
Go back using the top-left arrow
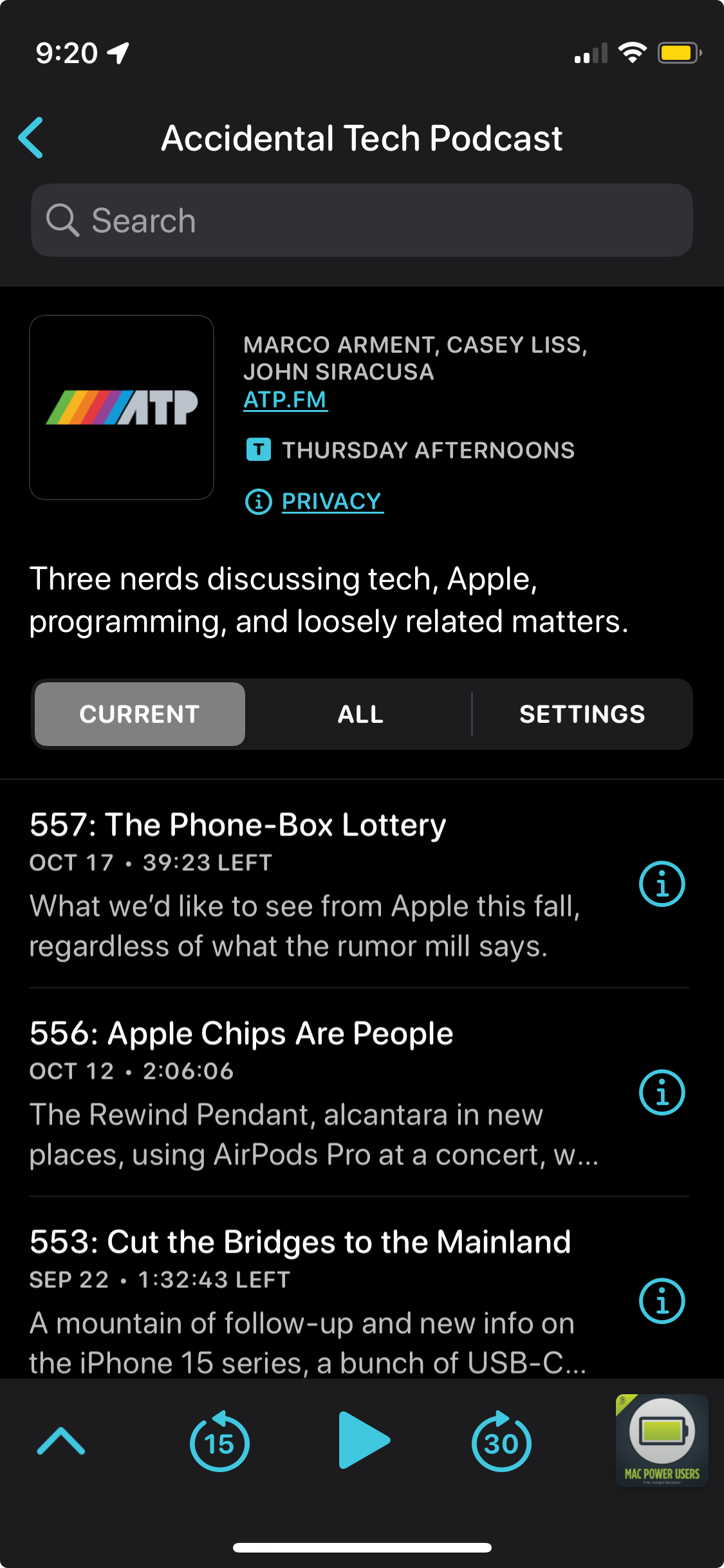(x=31, y=138)
